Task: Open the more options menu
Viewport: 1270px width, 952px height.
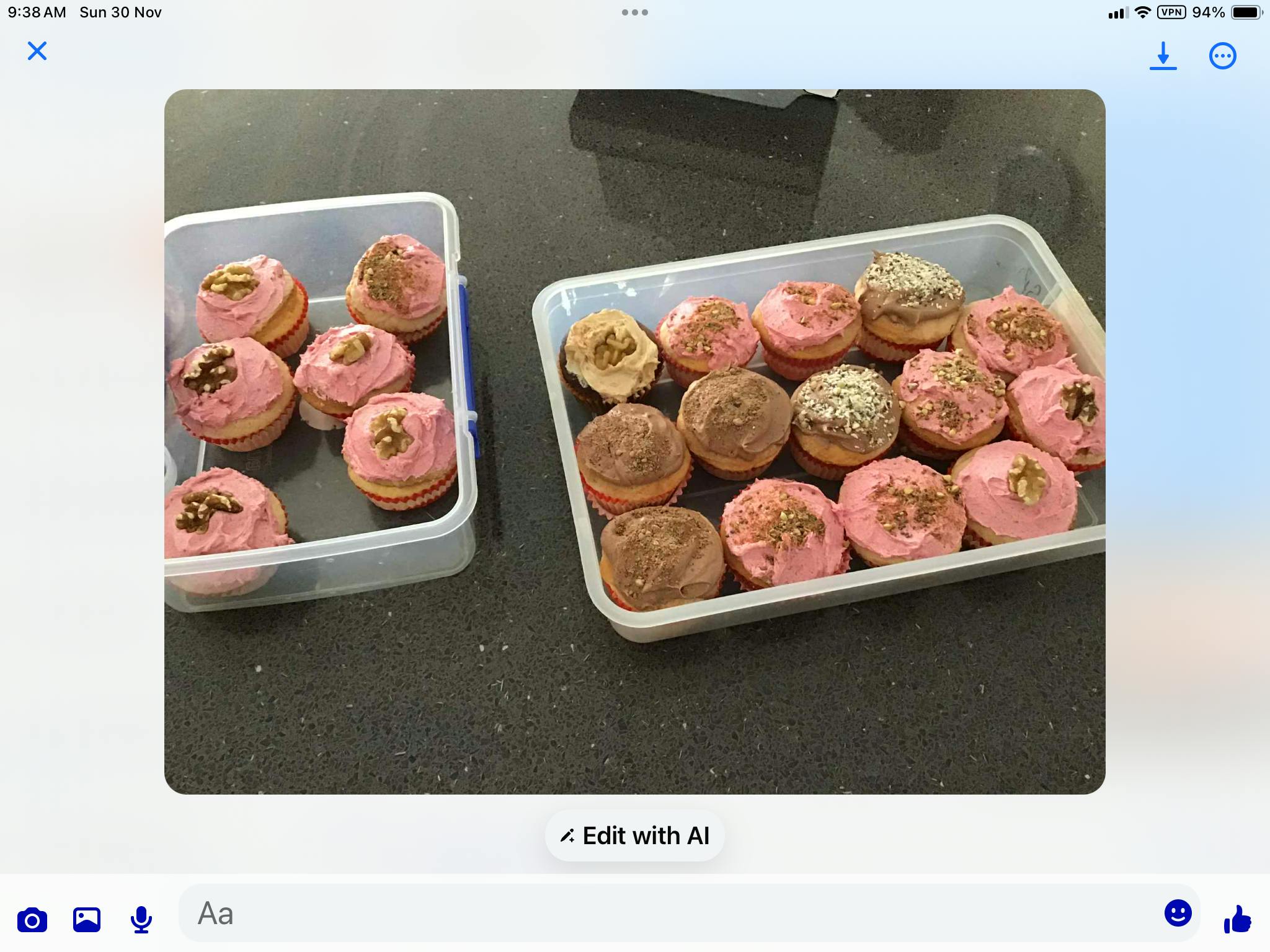Action: (1222, 56)
